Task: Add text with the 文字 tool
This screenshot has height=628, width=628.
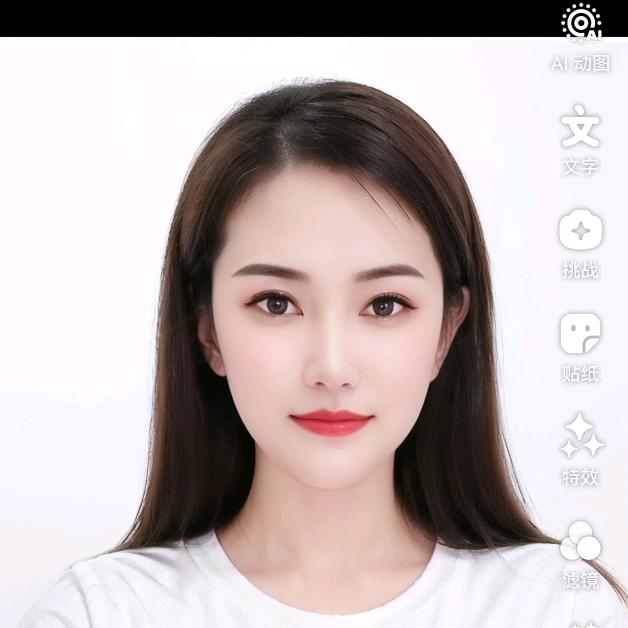Action: (580, 128)
